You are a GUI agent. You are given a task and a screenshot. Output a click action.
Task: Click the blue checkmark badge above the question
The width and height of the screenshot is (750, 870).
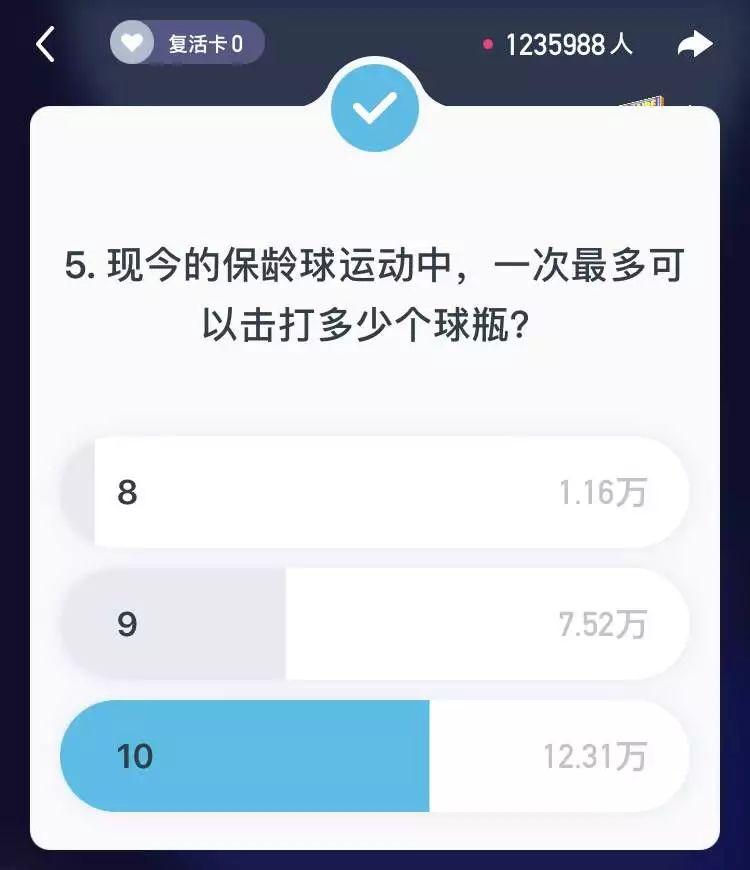tap(375, 108)
